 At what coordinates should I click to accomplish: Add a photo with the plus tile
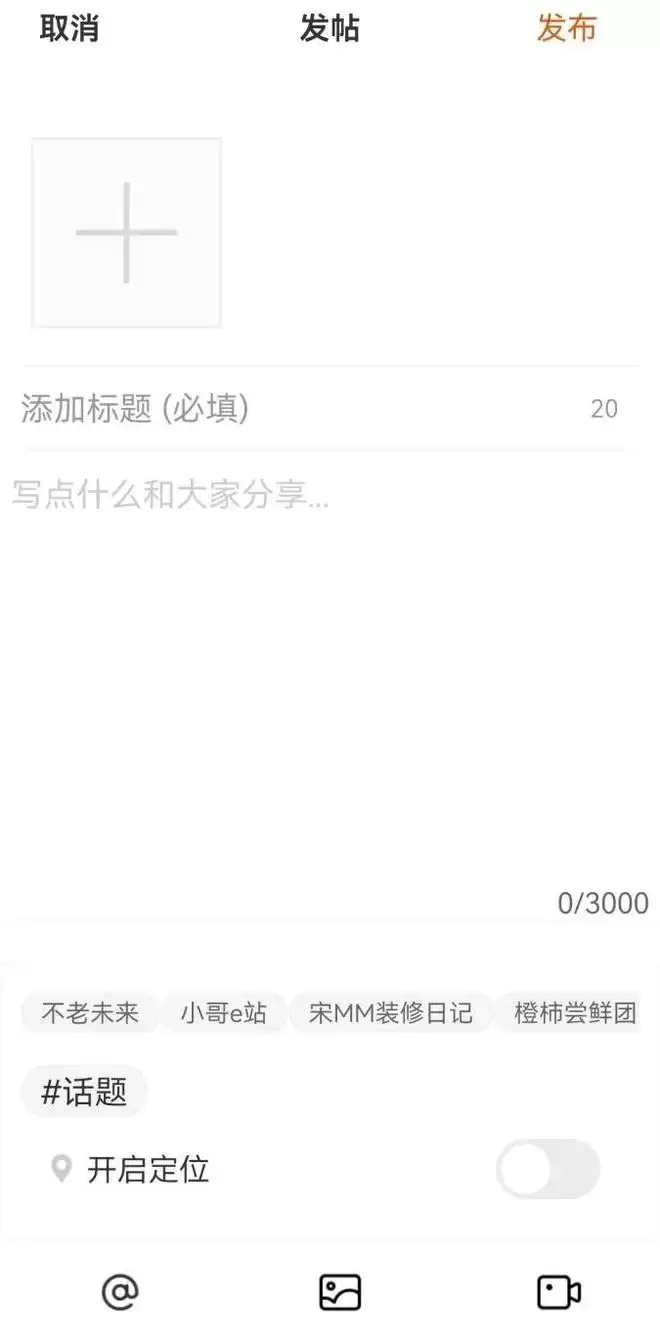(126, 232)
